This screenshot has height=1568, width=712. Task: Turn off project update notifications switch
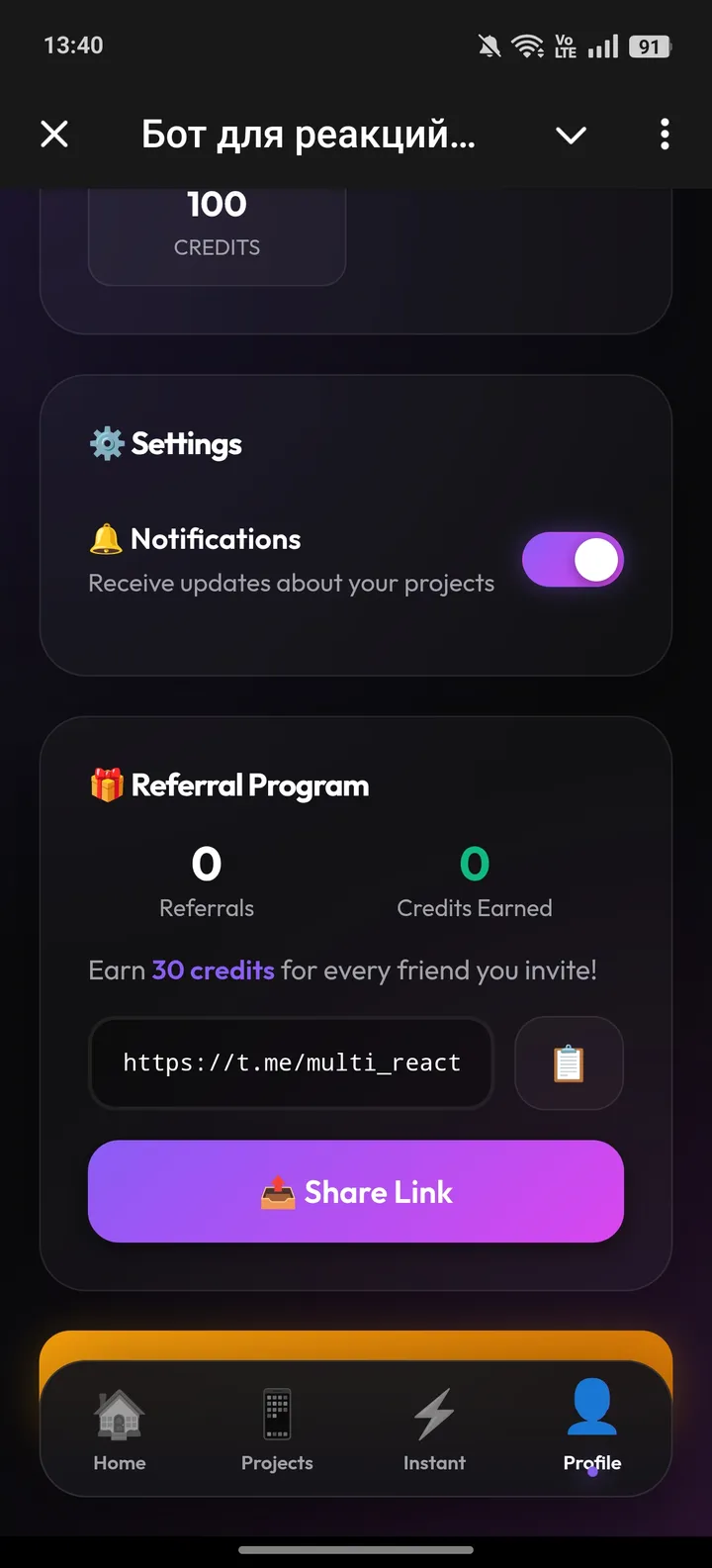[x=573, y=559]
